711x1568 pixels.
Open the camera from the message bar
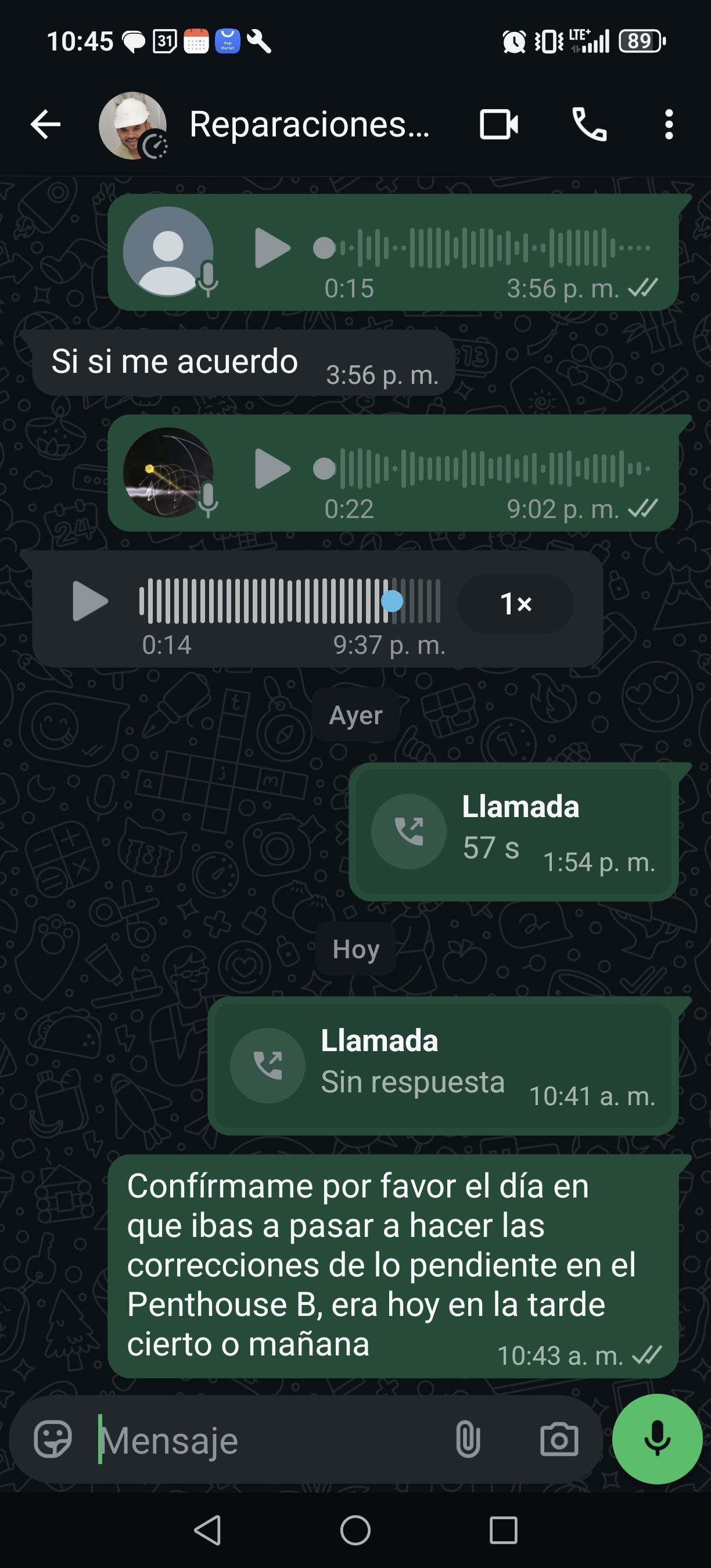(x=559, y=1440)
